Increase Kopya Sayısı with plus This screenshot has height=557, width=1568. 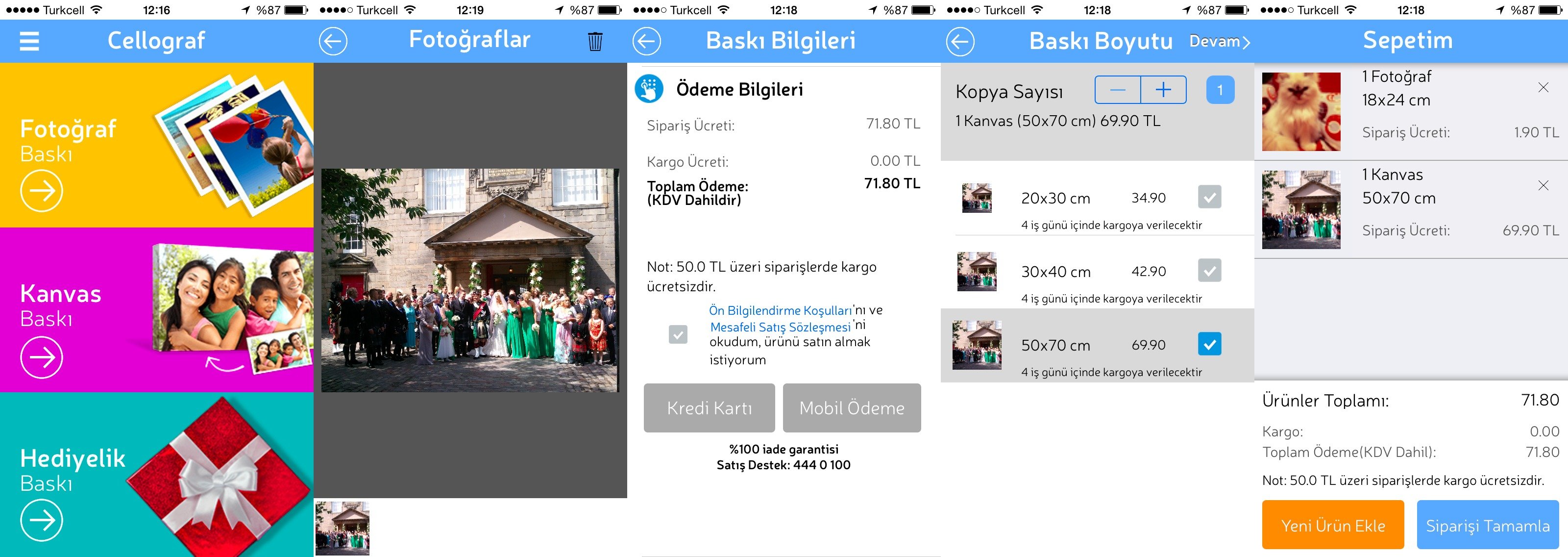click(x=1163, y=90)
